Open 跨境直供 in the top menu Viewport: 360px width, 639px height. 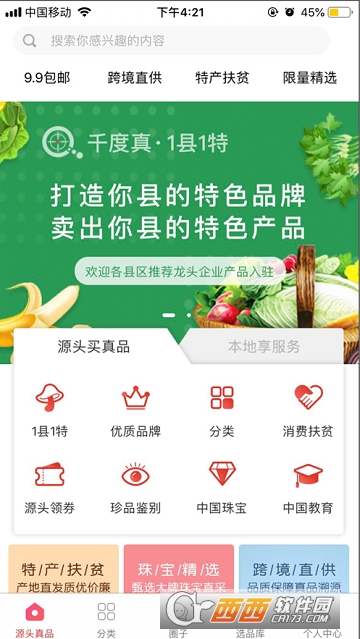click(135, 78)
